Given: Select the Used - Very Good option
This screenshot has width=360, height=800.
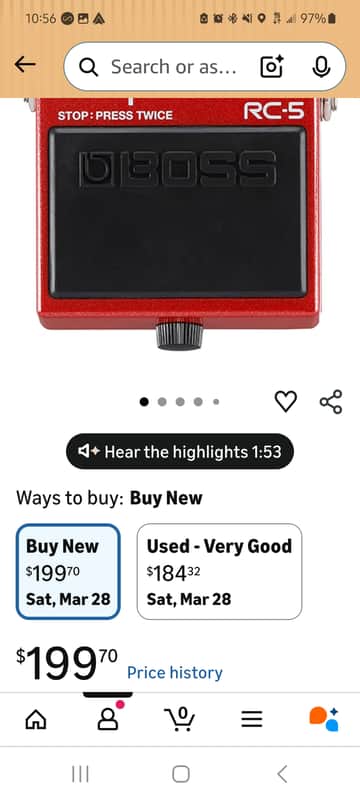Looking at the screenshot, I should (x=219, y=571).
